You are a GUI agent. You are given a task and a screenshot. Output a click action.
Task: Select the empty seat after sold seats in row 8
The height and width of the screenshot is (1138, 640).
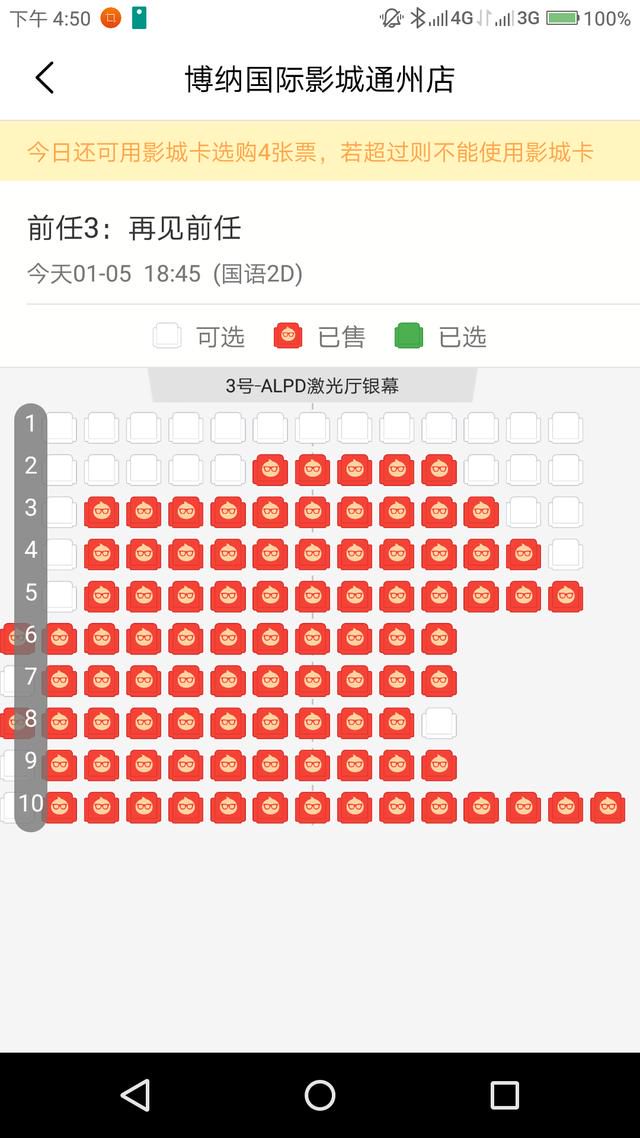pos(439,724)
